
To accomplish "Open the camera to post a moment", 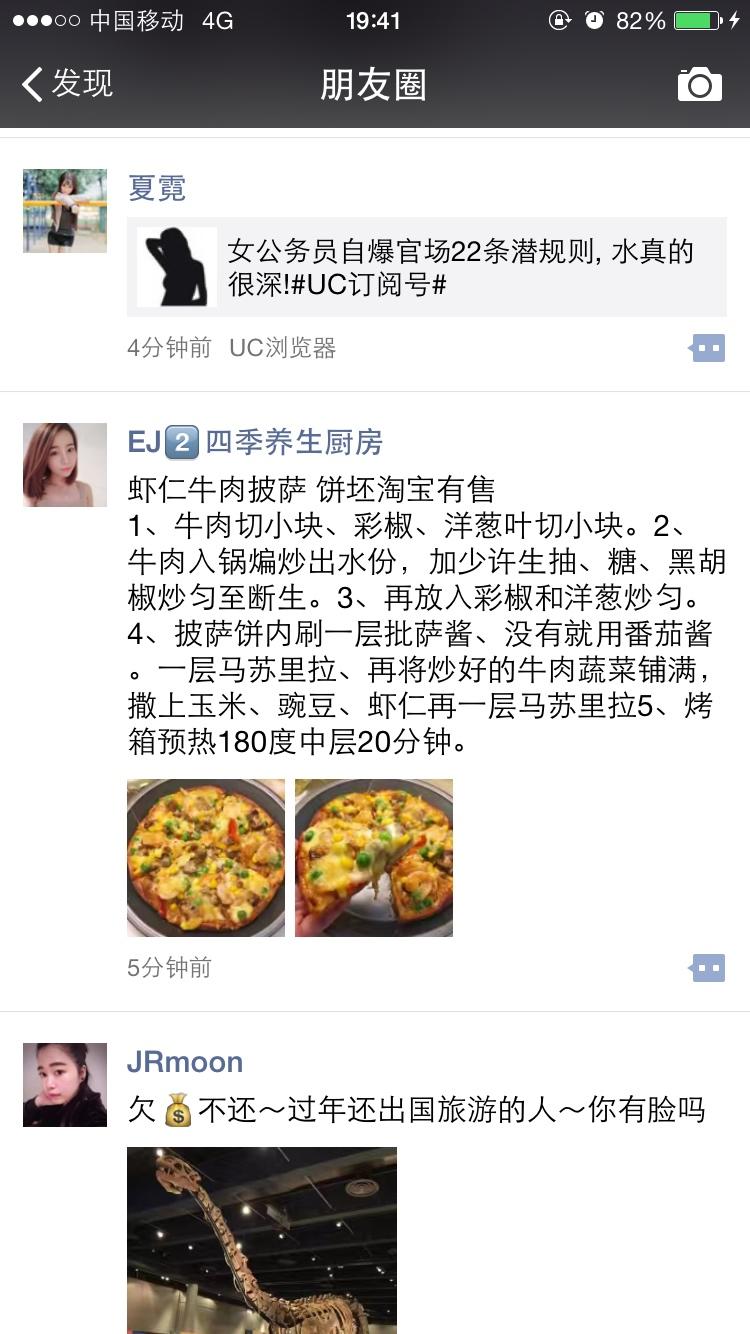I will coord(699,85).
